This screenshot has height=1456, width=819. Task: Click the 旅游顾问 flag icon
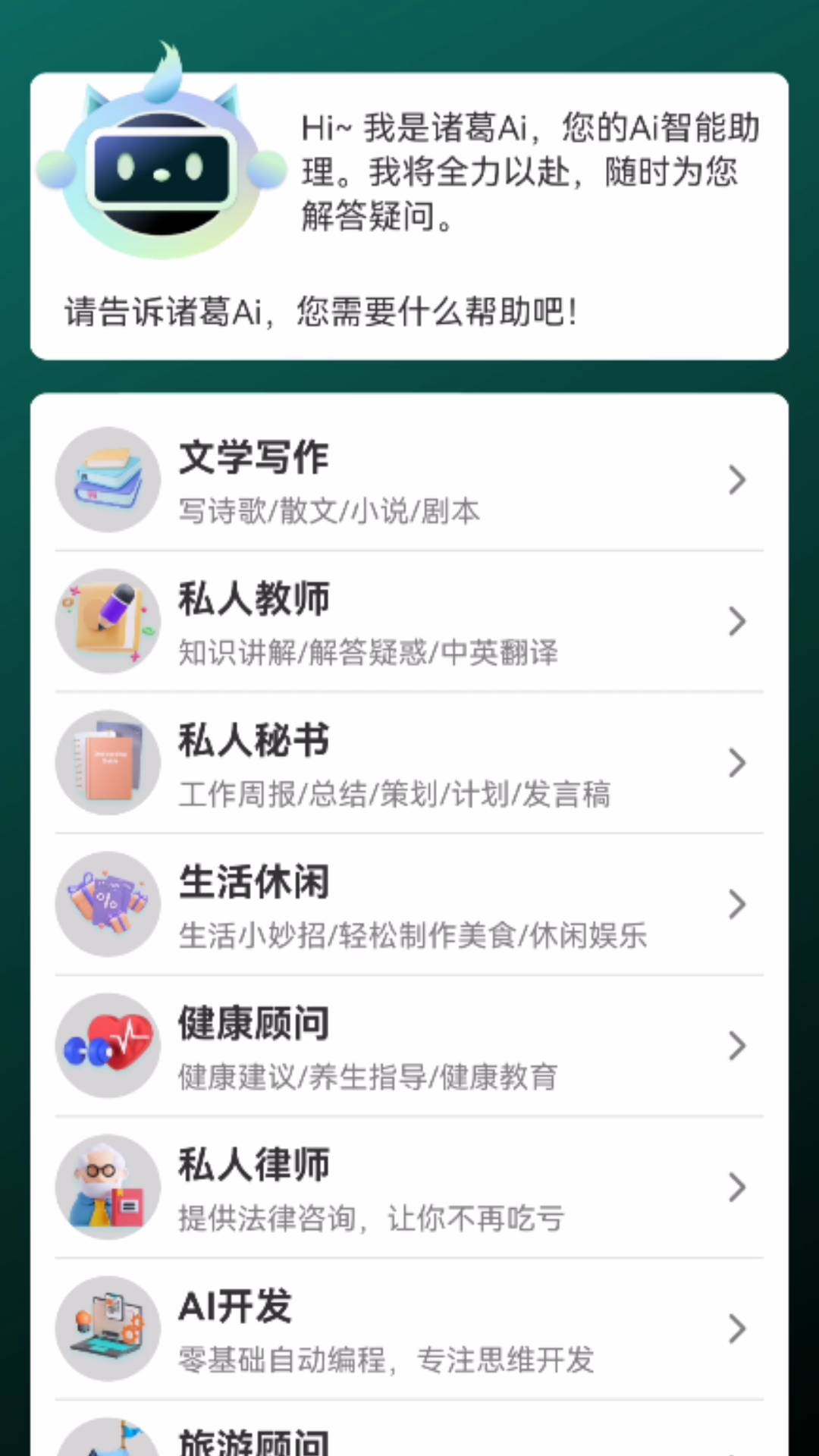pos(107,1441)
